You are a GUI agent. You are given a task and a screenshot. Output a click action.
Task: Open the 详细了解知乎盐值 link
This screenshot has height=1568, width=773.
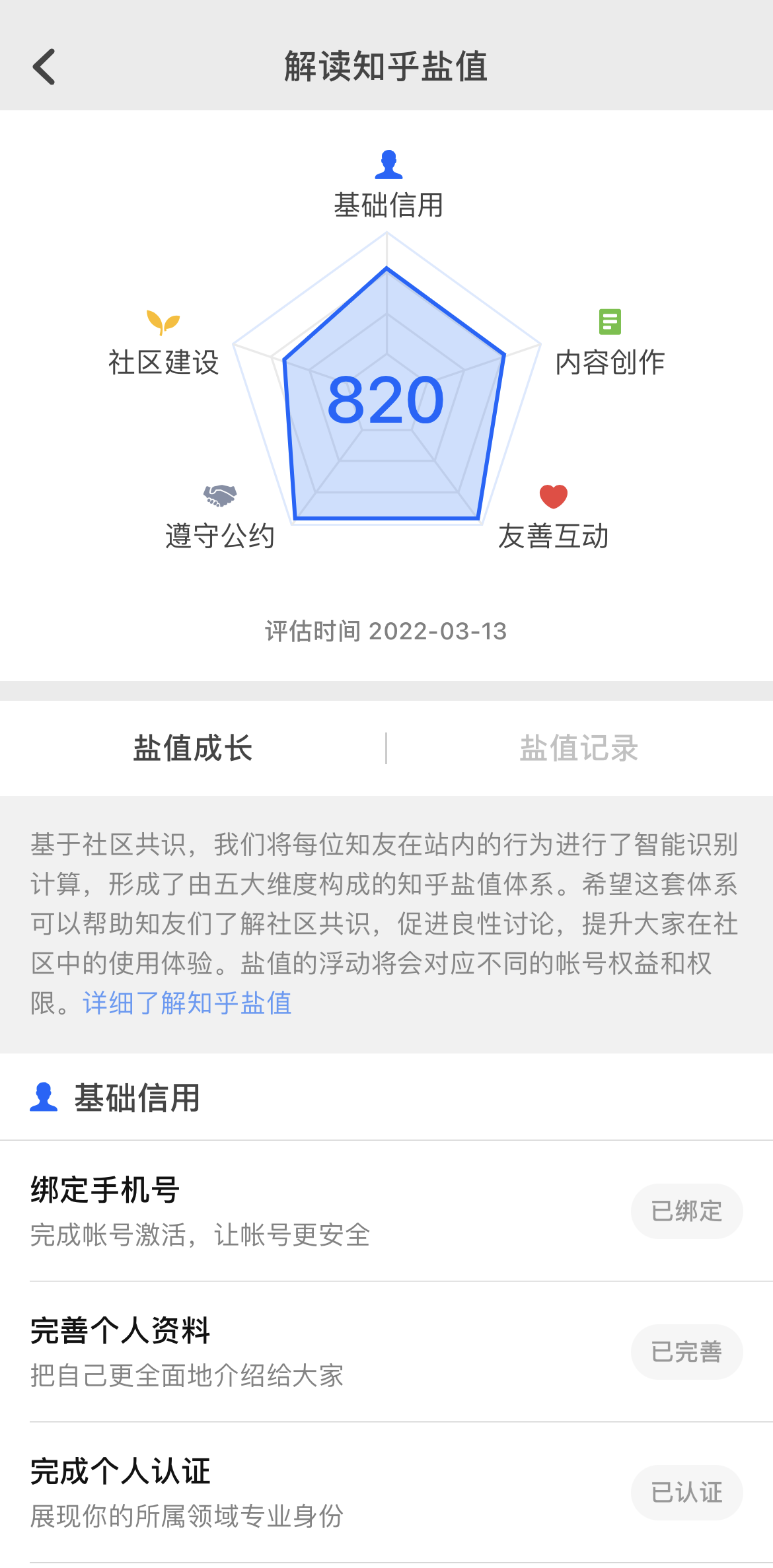(x=187, y=1003)
